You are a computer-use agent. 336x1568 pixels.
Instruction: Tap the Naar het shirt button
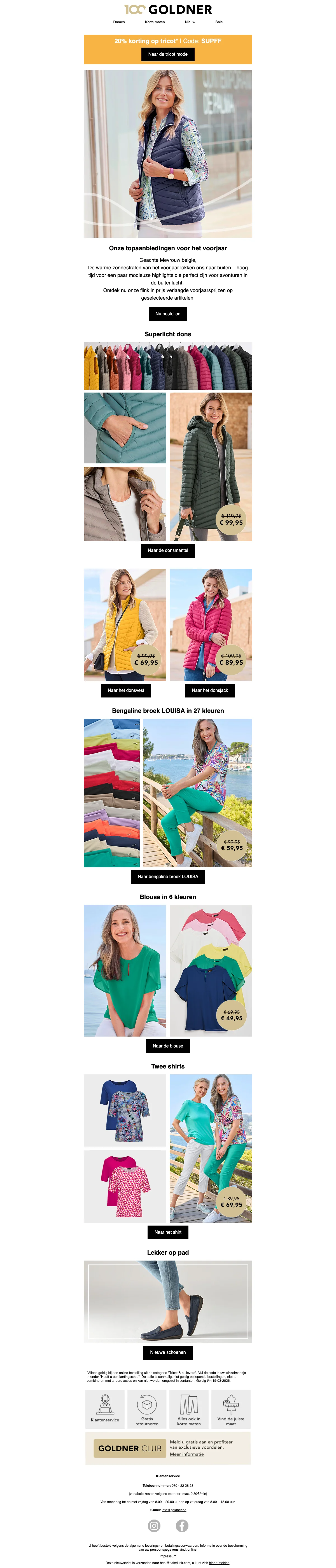[168, 1232]
